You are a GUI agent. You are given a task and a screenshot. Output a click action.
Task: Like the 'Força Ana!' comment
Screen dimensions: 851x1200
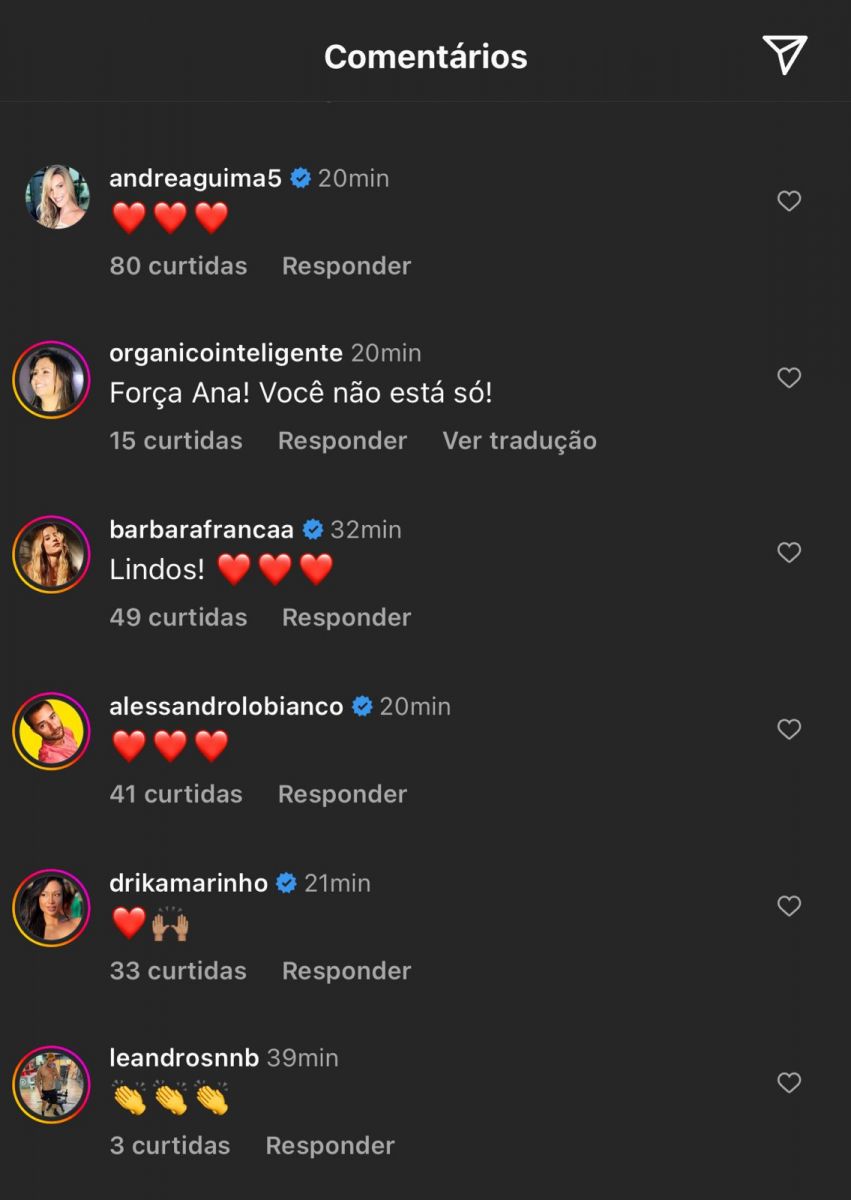pos(790,377)
